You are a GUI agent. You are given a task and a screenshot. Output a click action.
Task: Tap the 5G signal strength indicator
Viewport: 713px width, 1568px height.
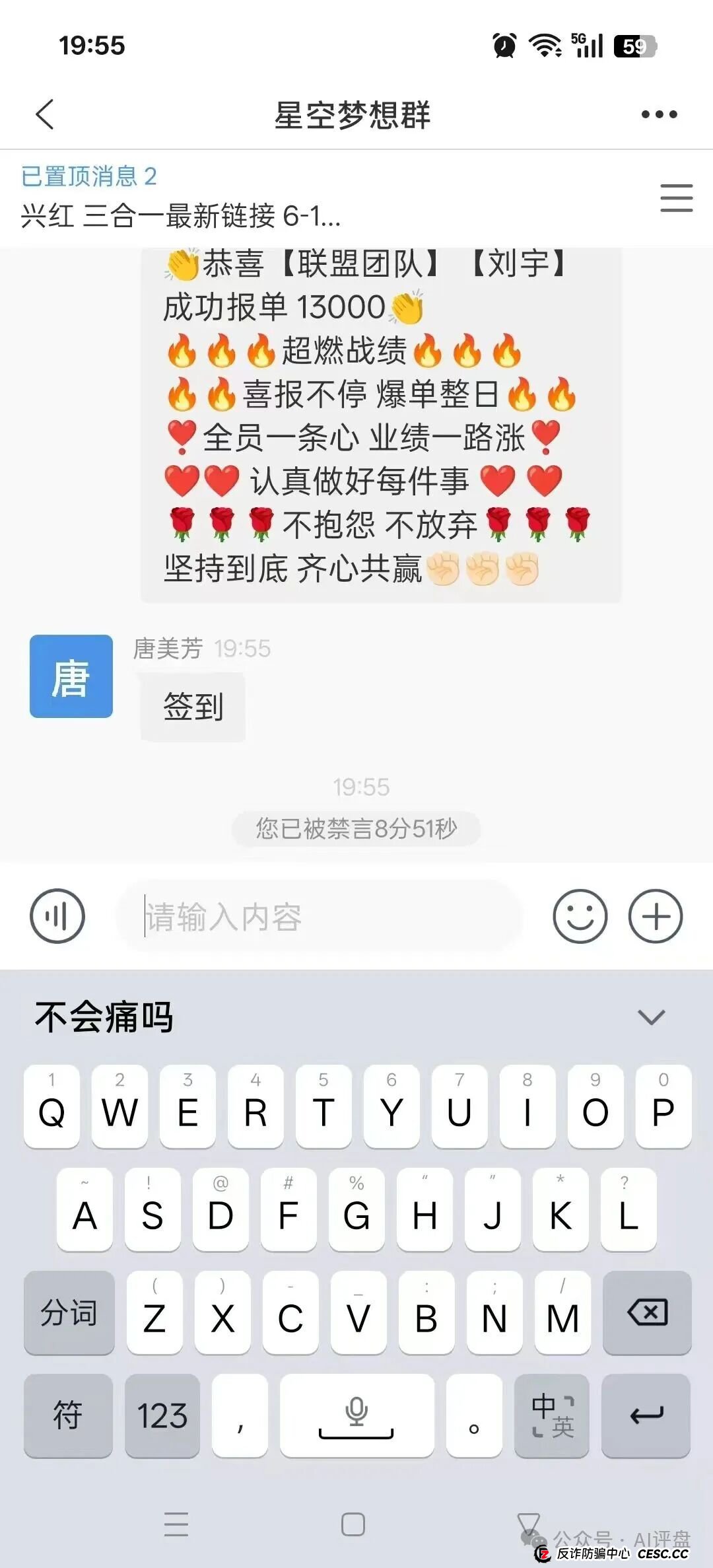click(x=586, y=46)
